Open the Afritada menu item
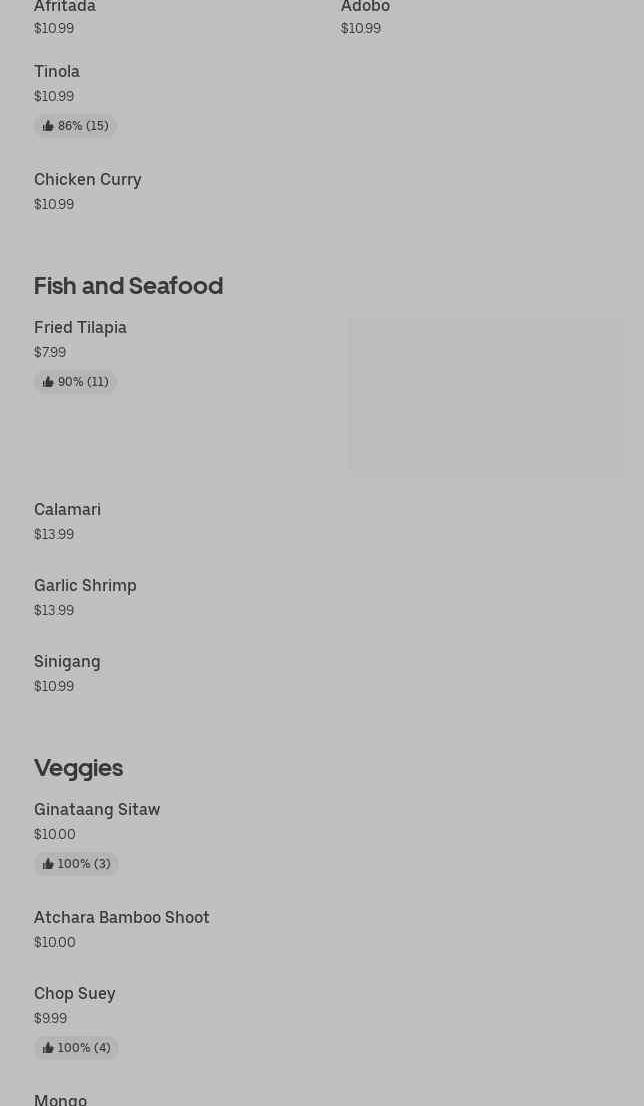The image size is (644, 1106). coord(65,8)
